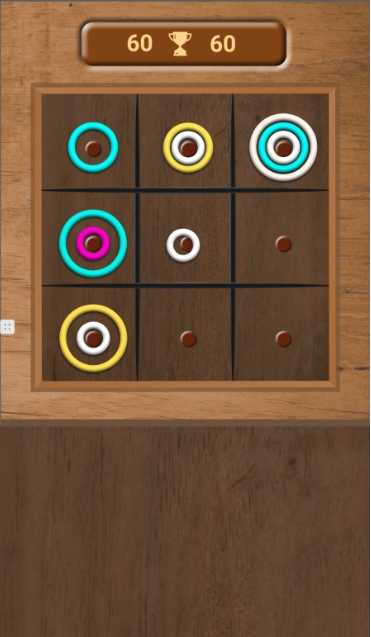The width and height of the screenshot is (371, 637).
Task: Tap the cell holding the pink ring
Action: [89, 238]
